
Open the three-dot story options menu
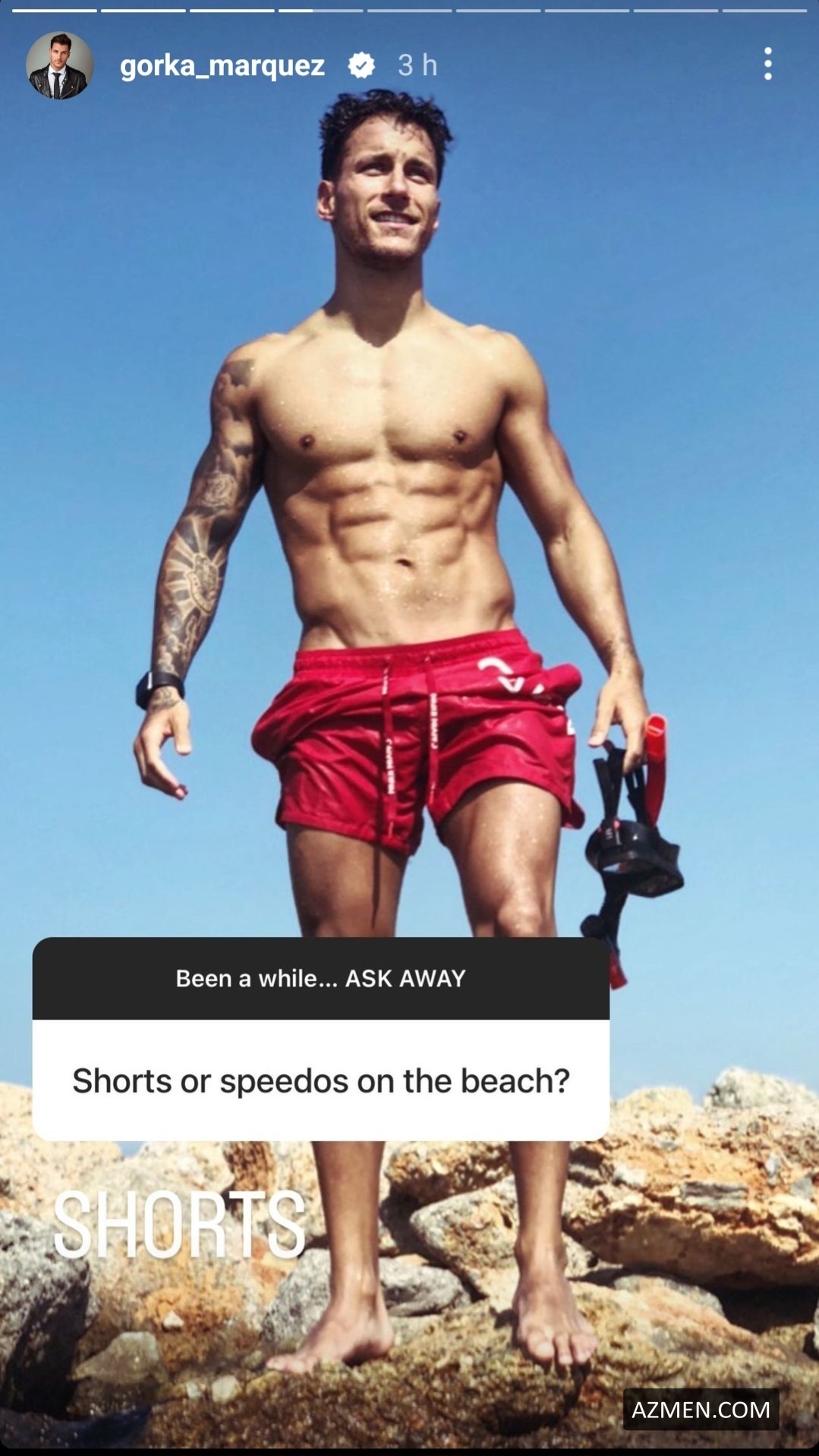(767, 64)
